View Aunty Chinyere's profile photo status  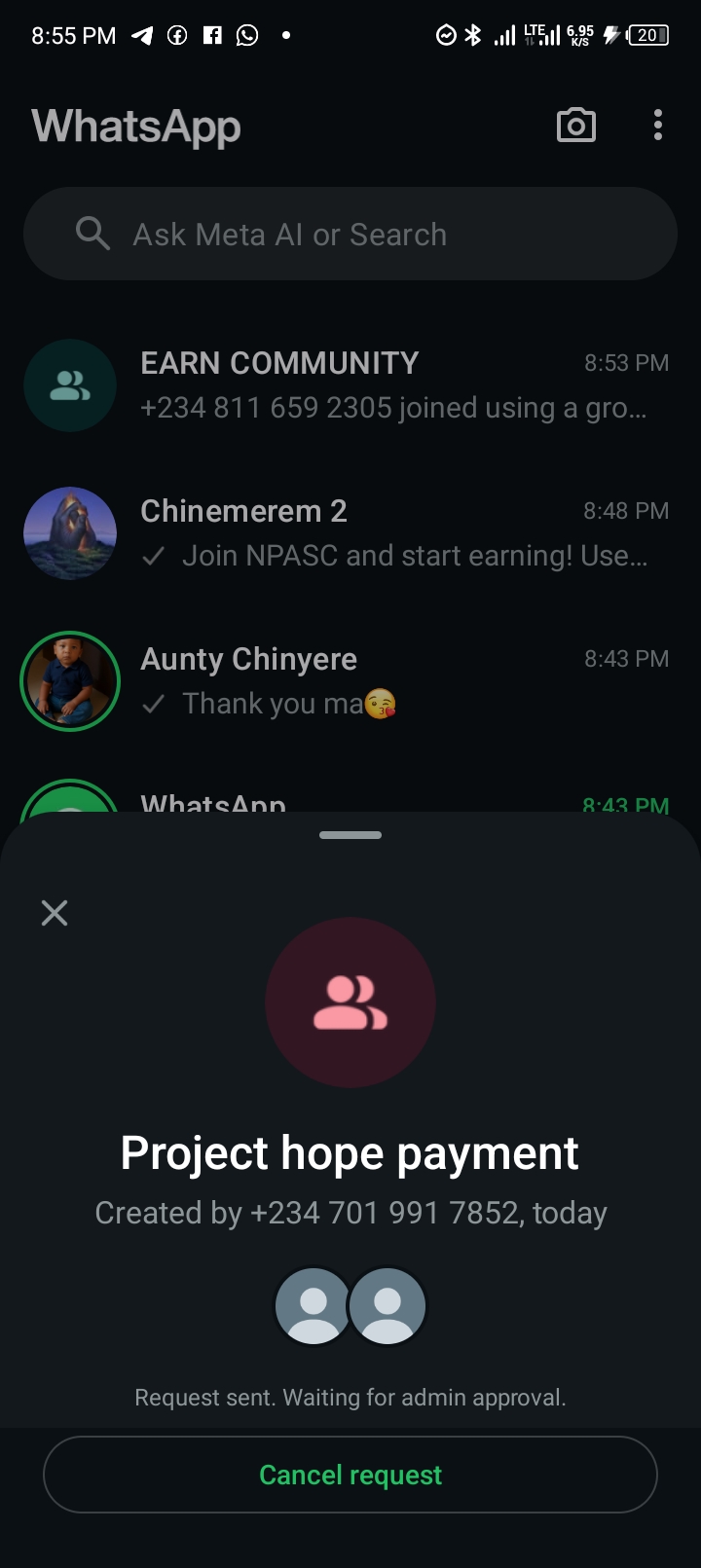70,681
